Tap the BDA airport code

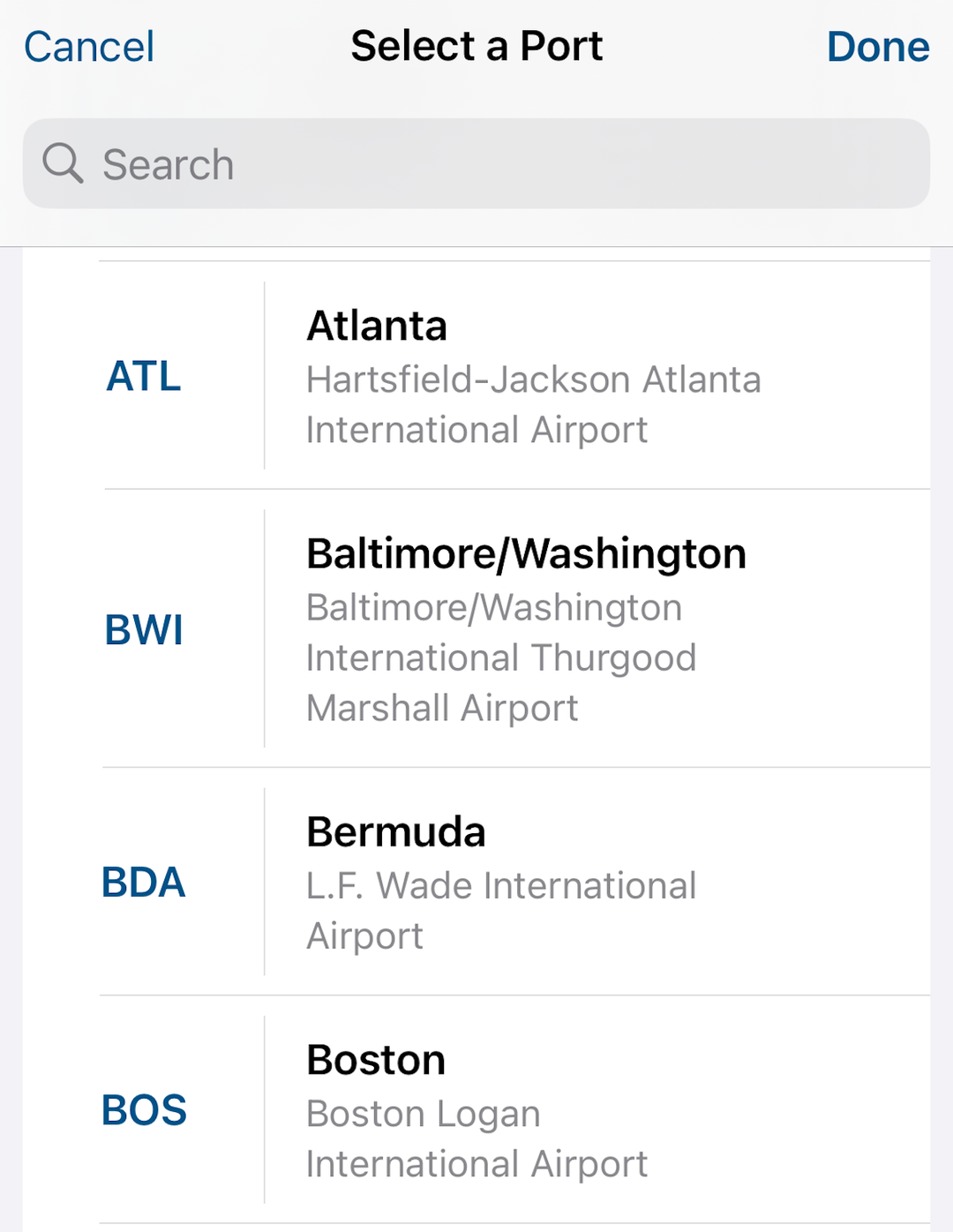[145, 882]
